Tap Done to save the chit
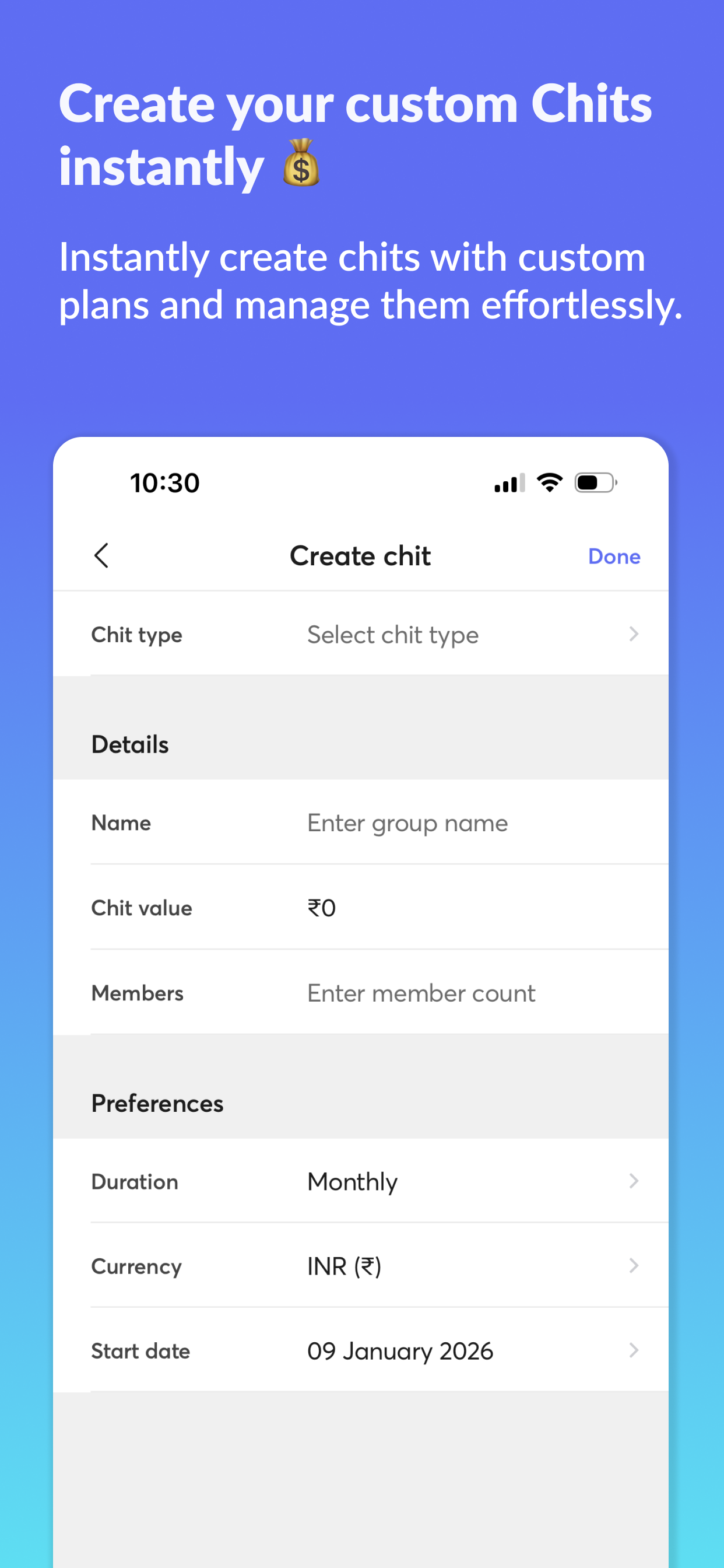724x1568 pixels. pos(614,556)
